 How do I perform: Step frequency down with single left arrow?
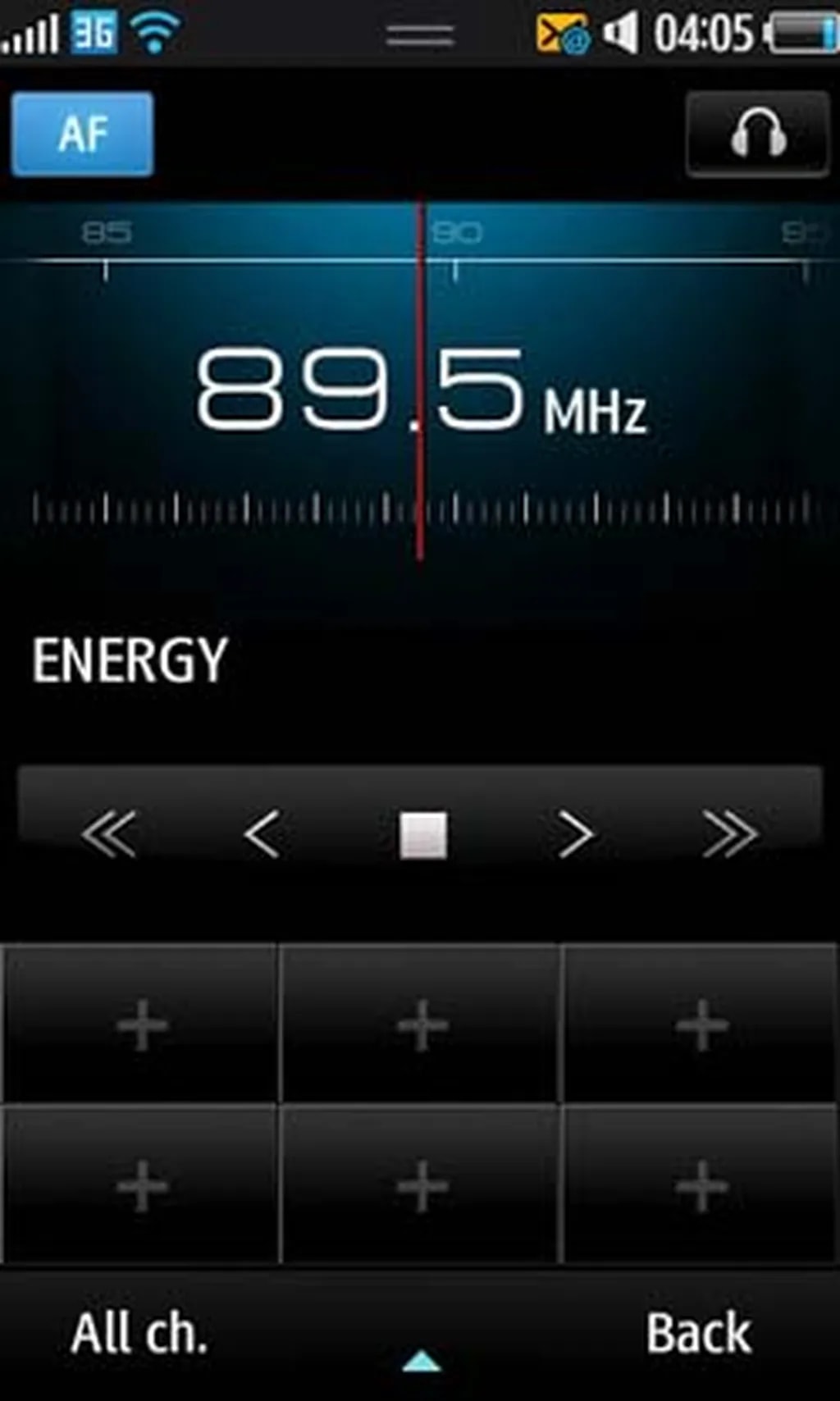click(x=262, y=834)
